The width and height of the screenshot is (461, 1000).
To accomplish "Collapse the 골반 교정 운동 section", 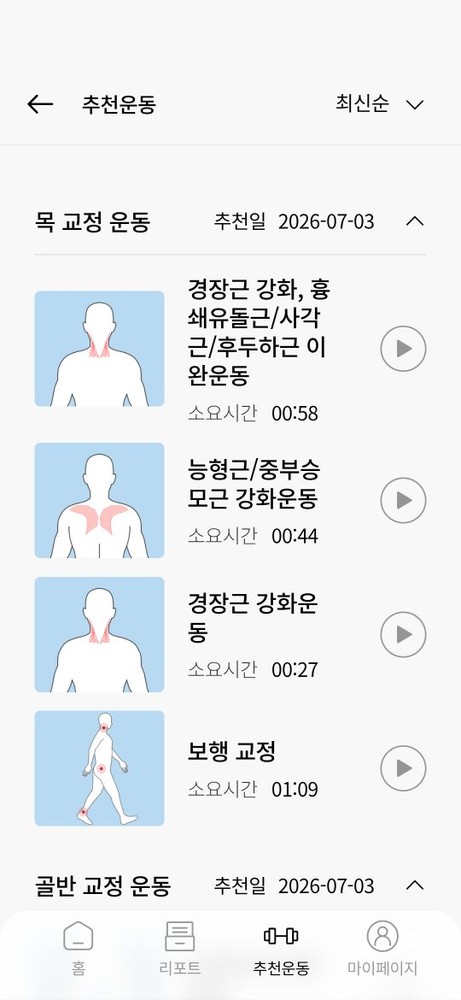I will point(415,885).
